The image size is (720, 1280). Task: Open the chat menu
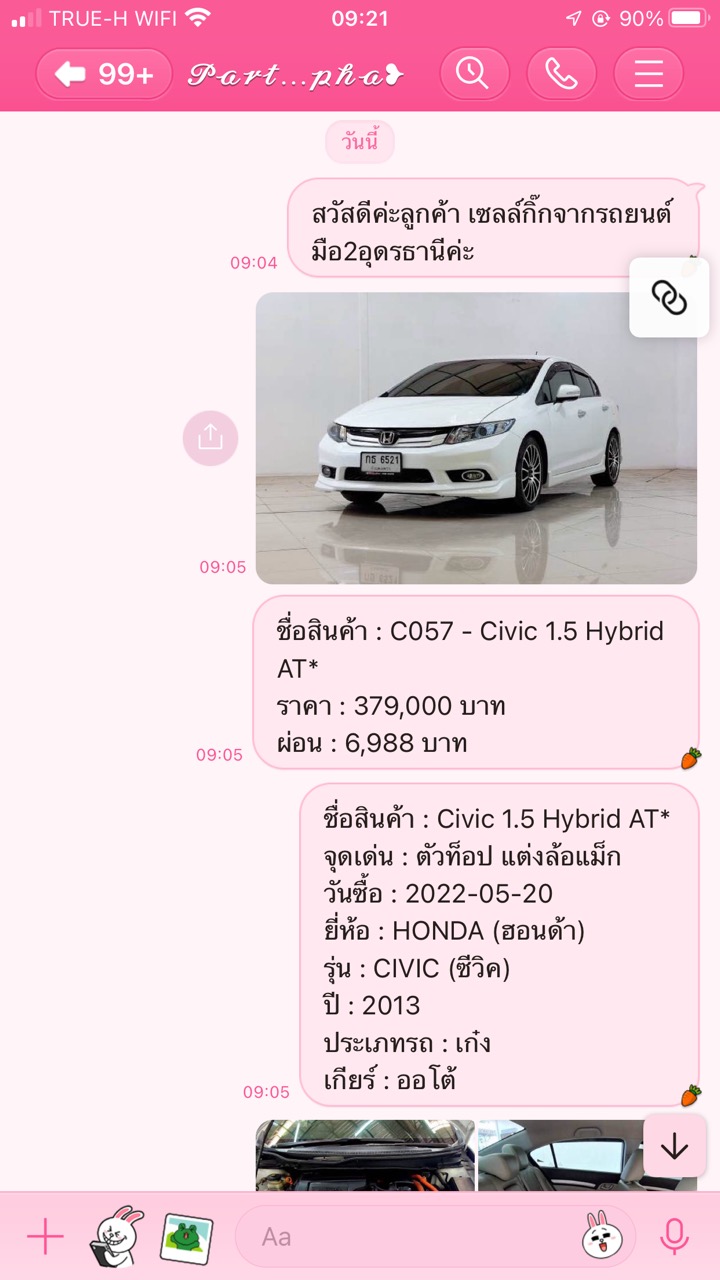pos(648,74)
